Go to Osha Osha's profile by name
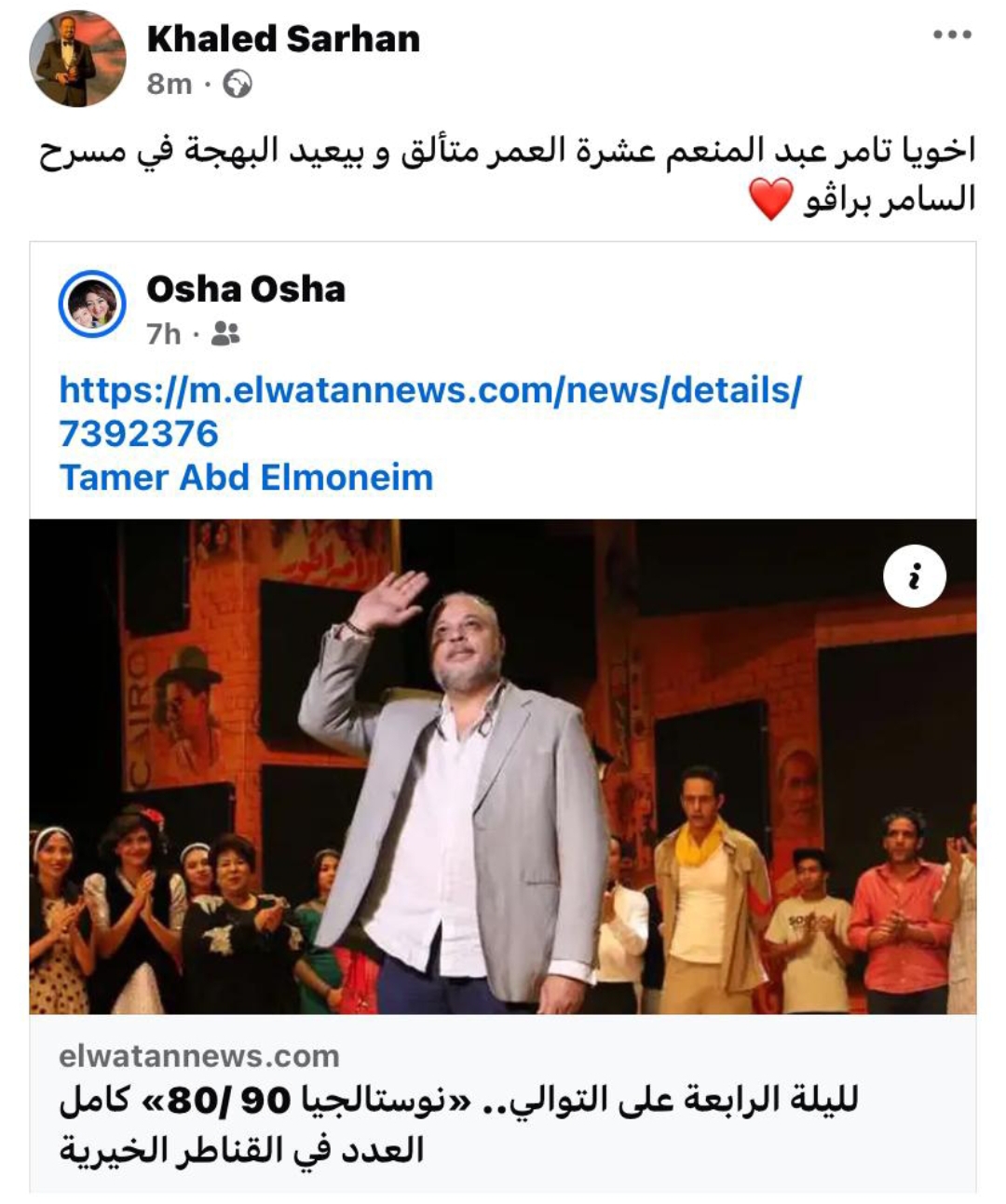Screen dimensions: 1006x1204 pos(246,290)
